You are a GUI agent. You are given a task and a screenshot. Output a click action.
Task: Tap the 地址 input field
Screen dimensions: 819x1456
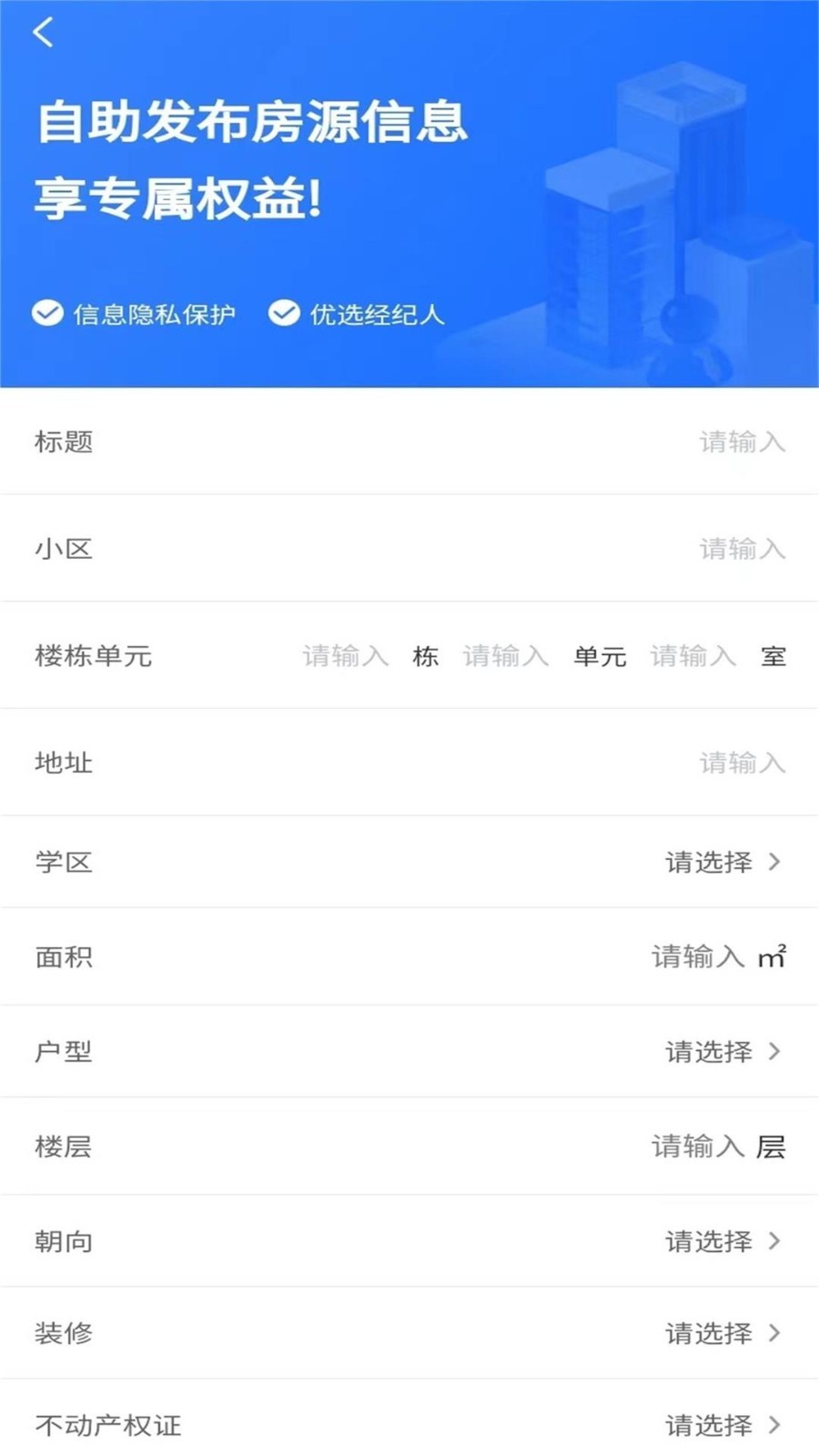click(x=741, y=763)
